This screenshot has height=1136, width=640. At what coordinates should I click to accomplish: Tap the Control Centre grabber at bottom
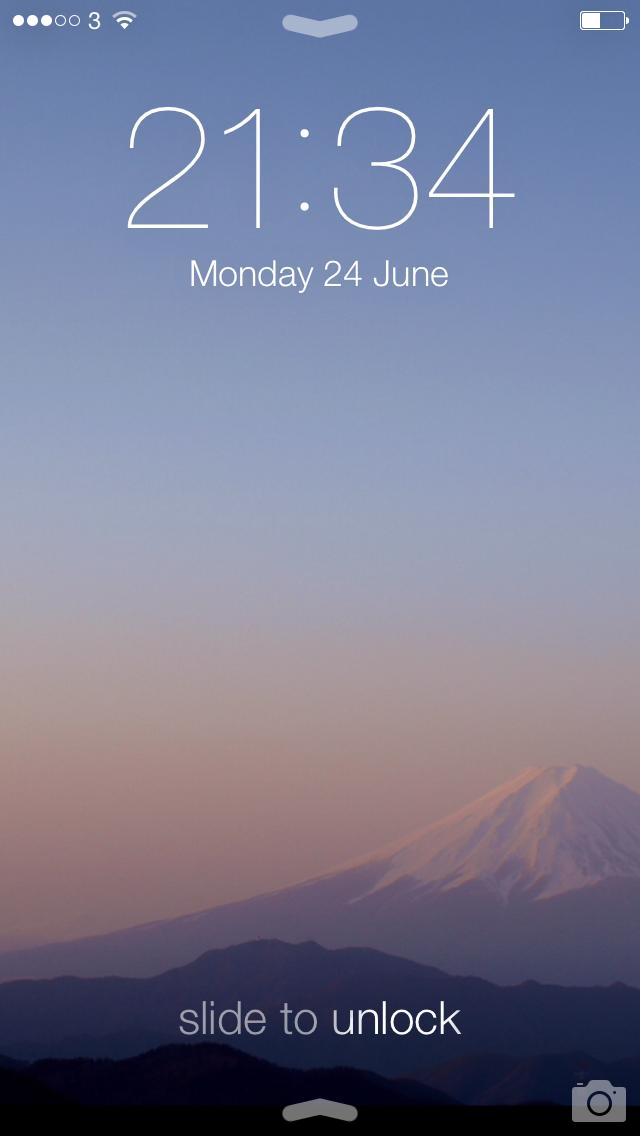click(x=320, y=1110)
